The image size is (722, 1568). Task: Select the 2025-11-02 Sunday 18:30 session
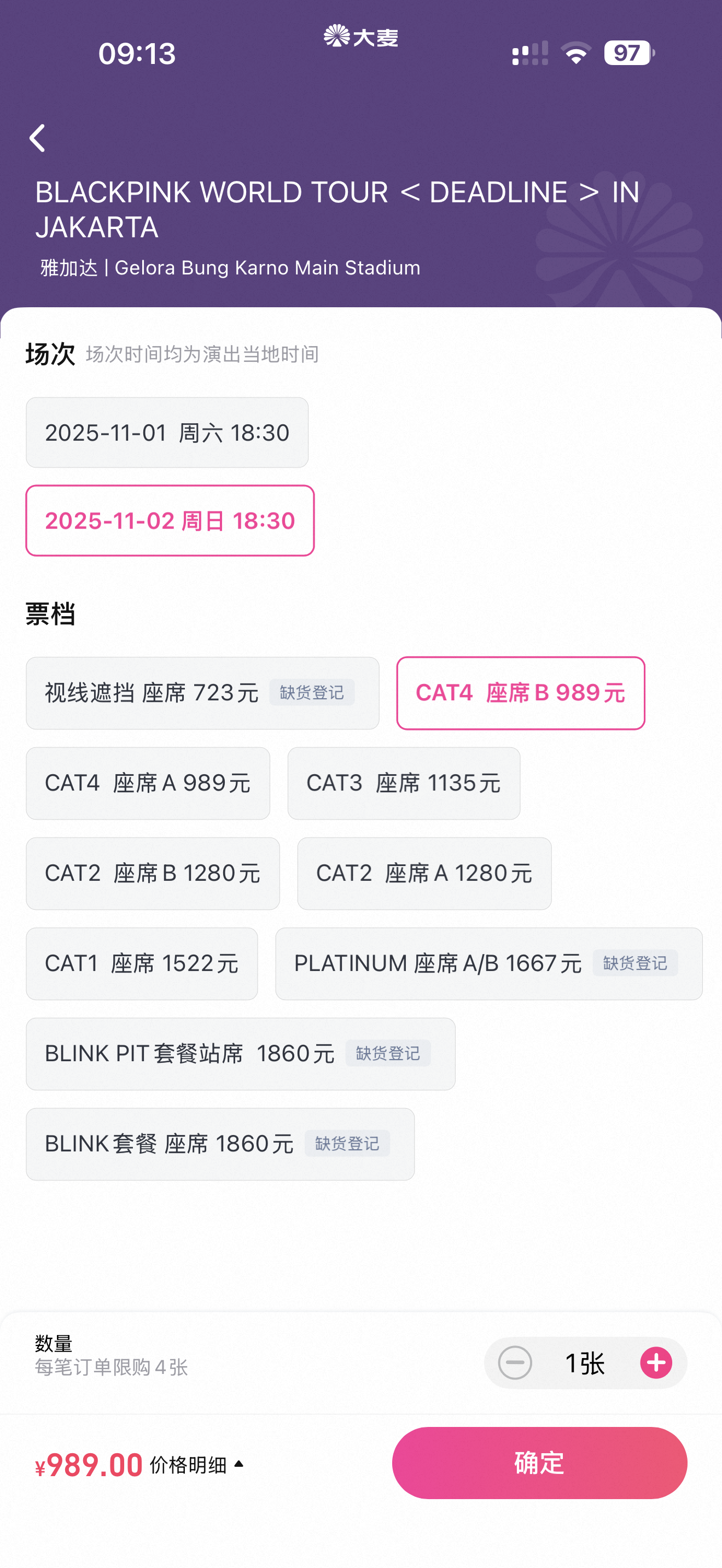170,520
